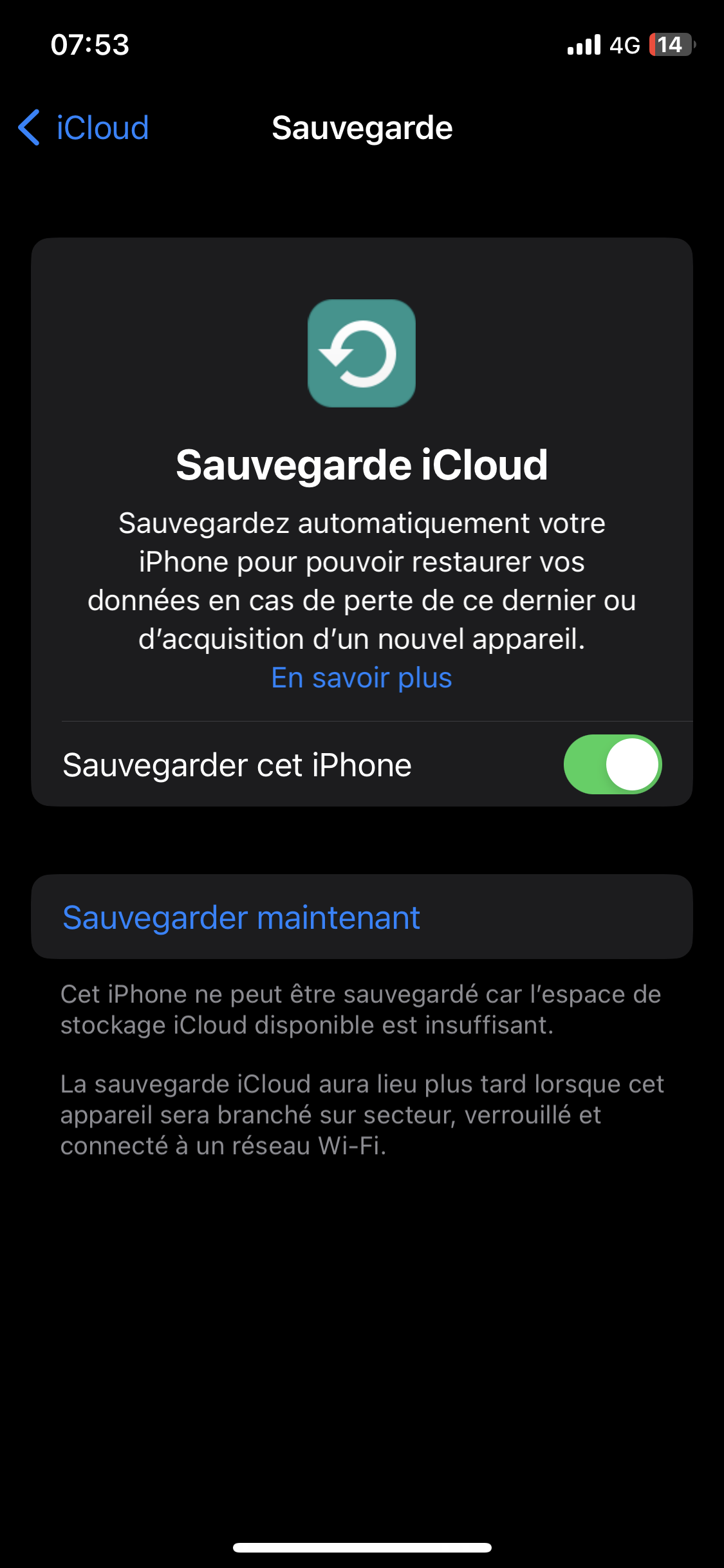The height and width of the screenshot is (1568, 724).
Task: Start backup with Sauvegarder maintenant
Action: (x=241, y=917)
